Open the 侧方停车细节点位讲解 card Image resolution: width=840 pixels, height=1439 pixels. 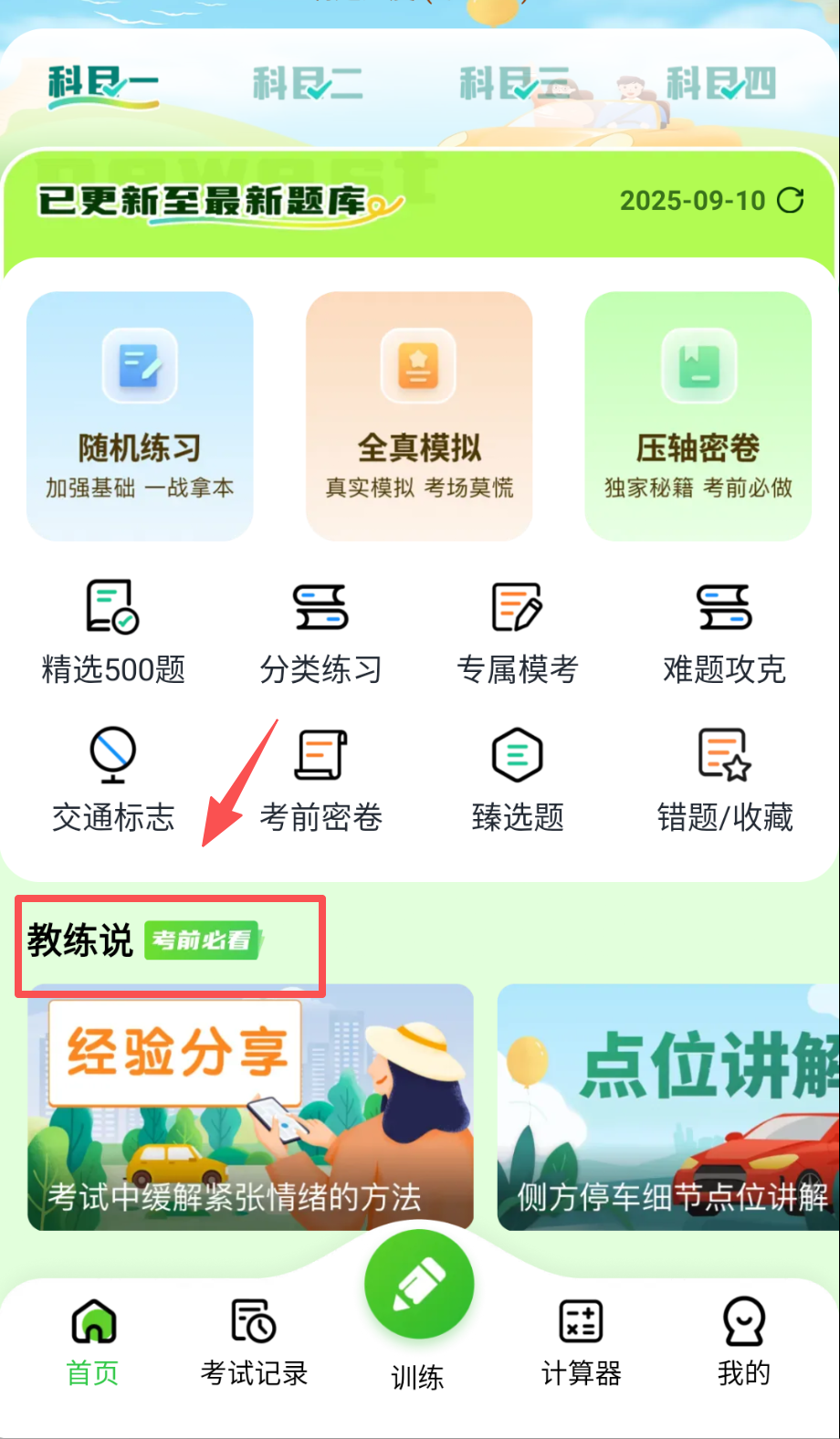pyautogui.click(x=668, y=1107)
